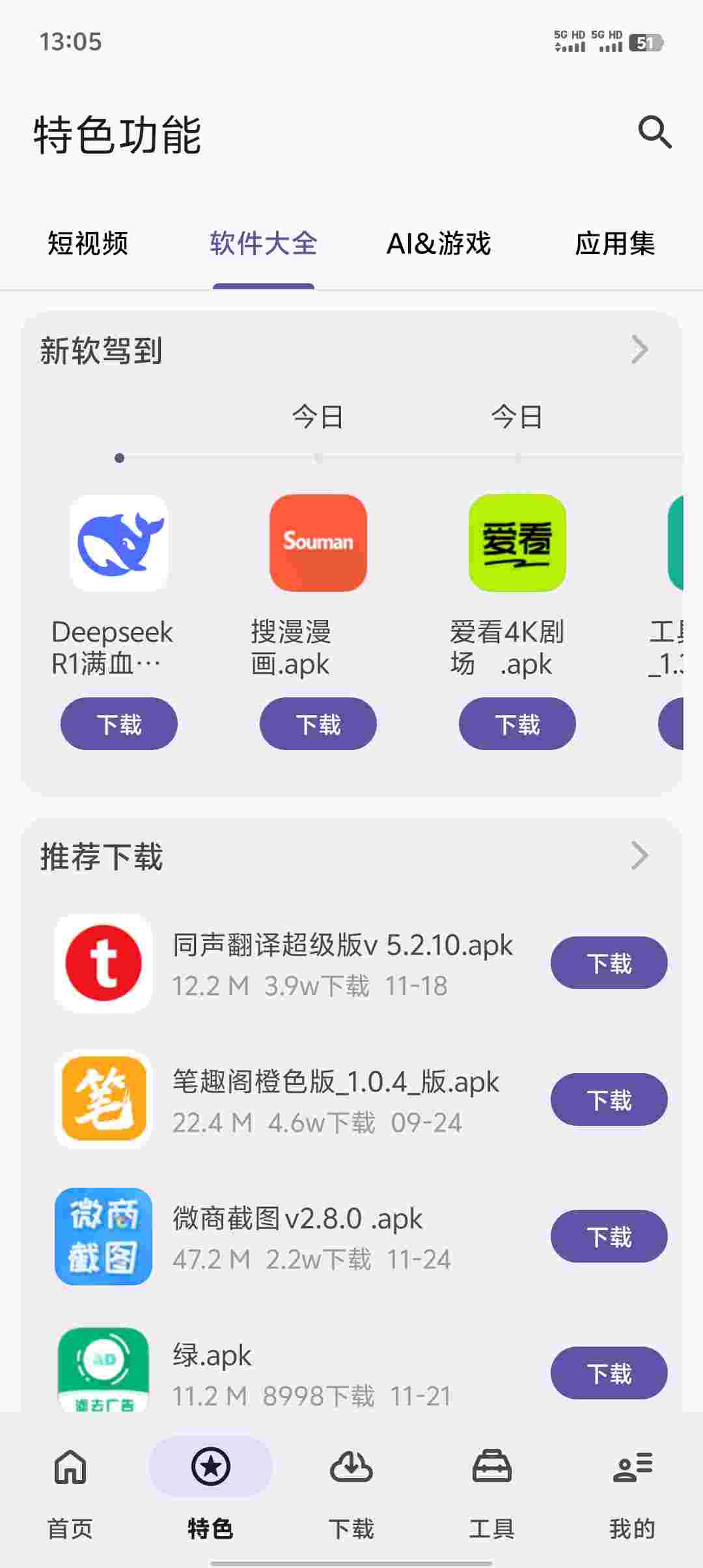Download 爱看4K剧场.apk

[x=517, y=724]
